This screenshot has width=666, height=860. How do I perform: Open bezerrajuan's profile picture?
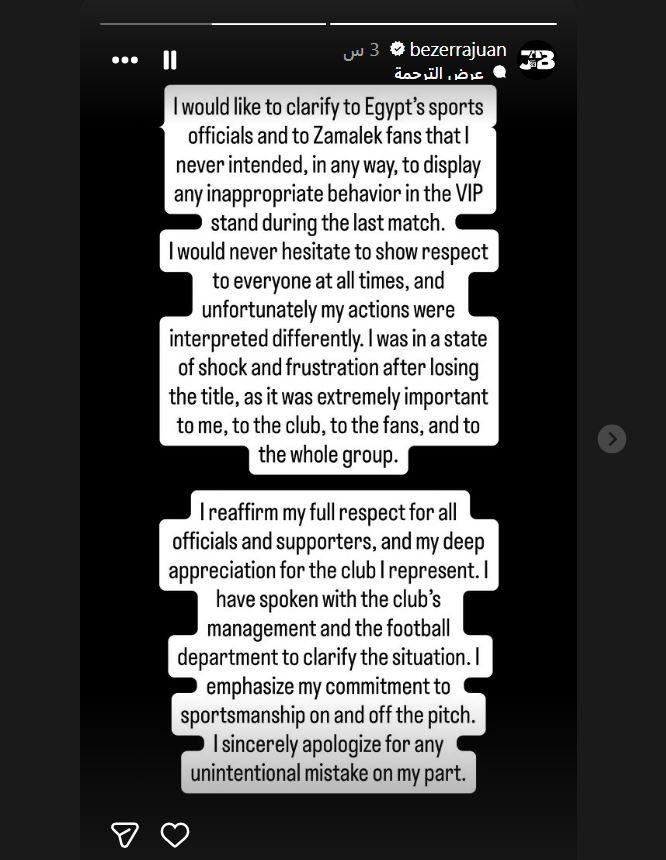click(x=536, y=60)
